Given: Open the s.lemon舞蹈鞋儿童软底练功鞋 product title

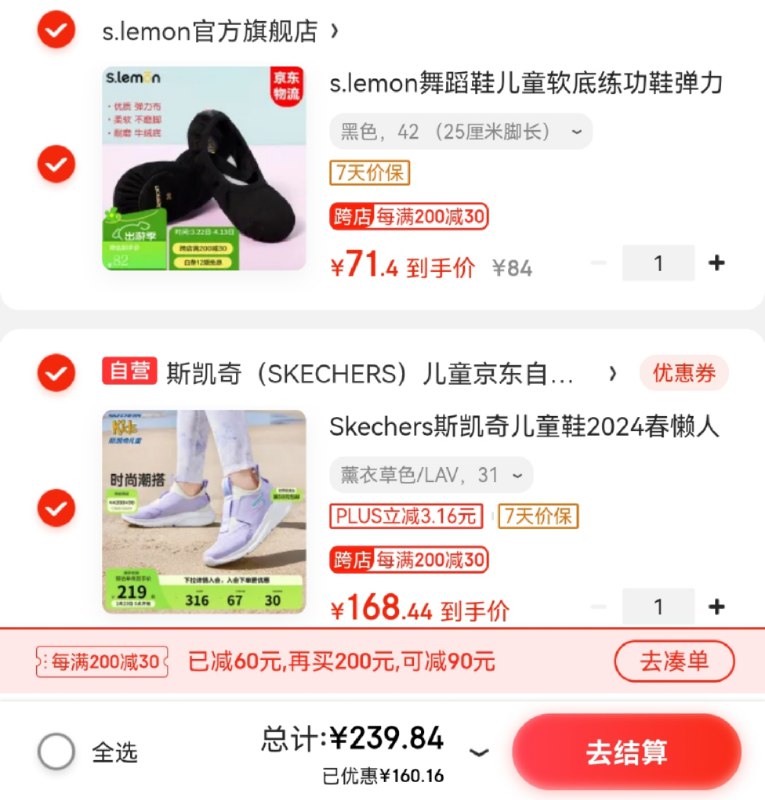Looking at the screenshot, I should pyautogui.click(x=526, y=84).
